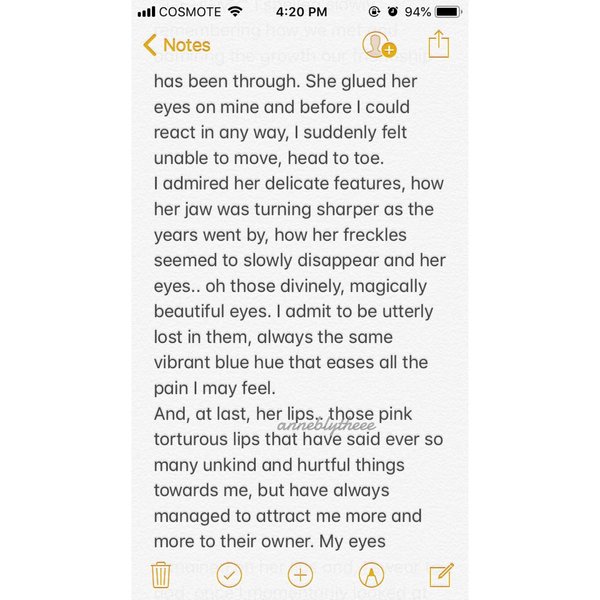Go back to the Notes list
This screenshot has width=600, height=600.
pyautogui.click(x=176, y=45)
